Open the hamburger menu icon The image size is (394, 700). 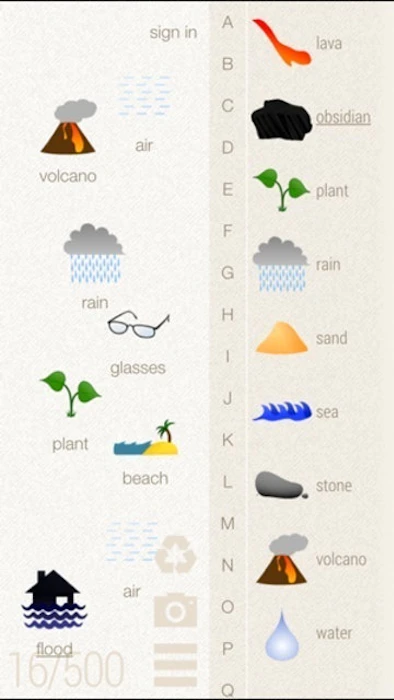click(x=176, y=665)
